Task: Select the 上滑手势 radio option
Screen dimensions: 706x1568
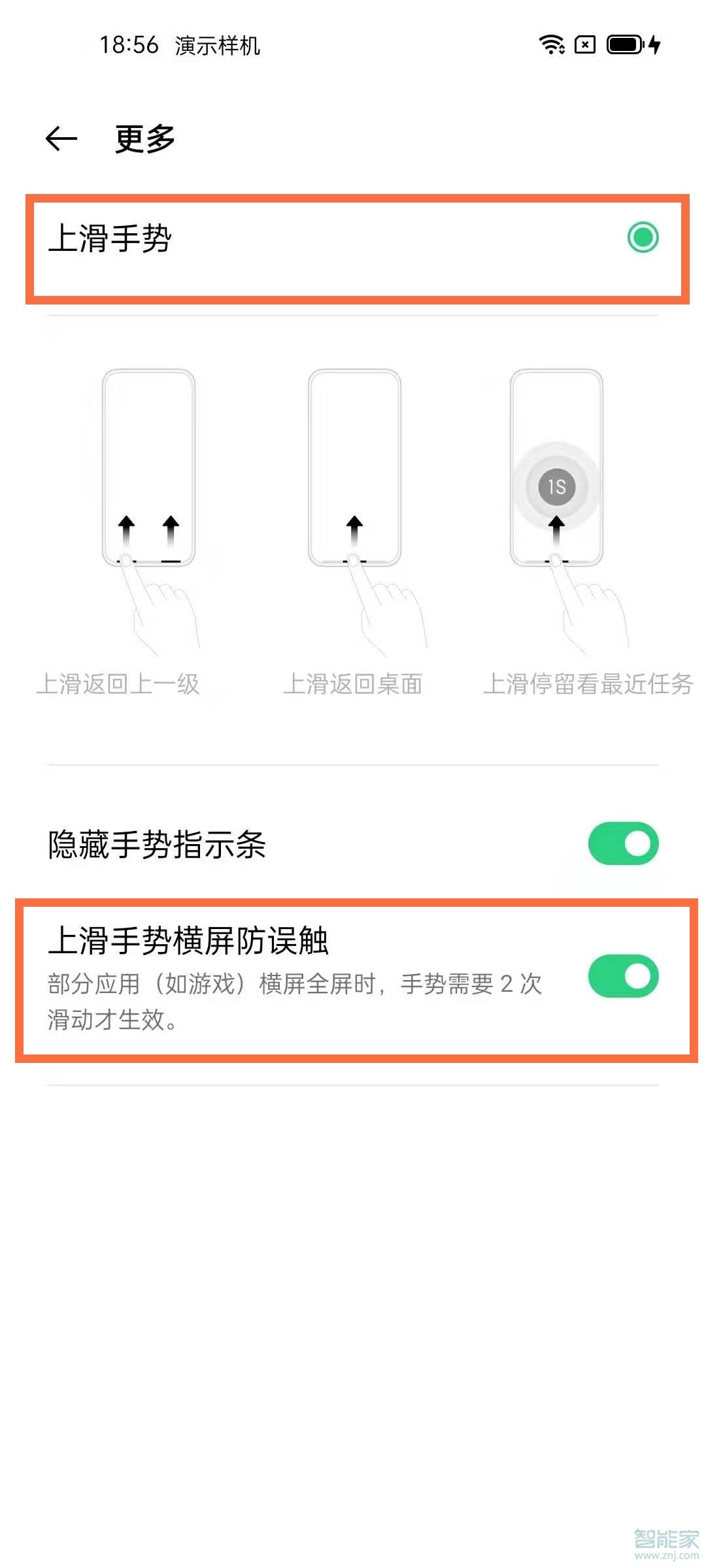Action: pos(643,237)
